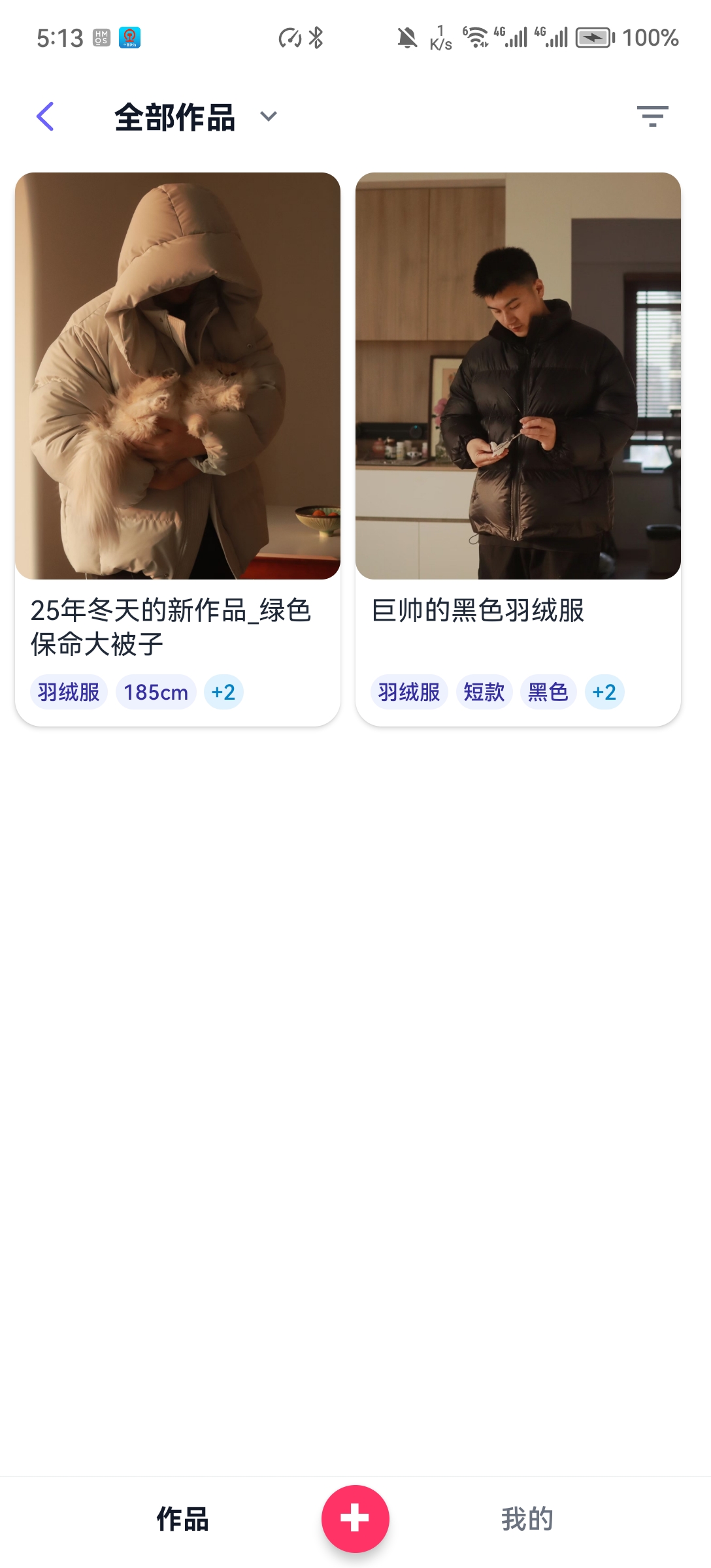
Task: Show more tags on 巨帅的黑色羽绒服
Action: tap(604, 692)
